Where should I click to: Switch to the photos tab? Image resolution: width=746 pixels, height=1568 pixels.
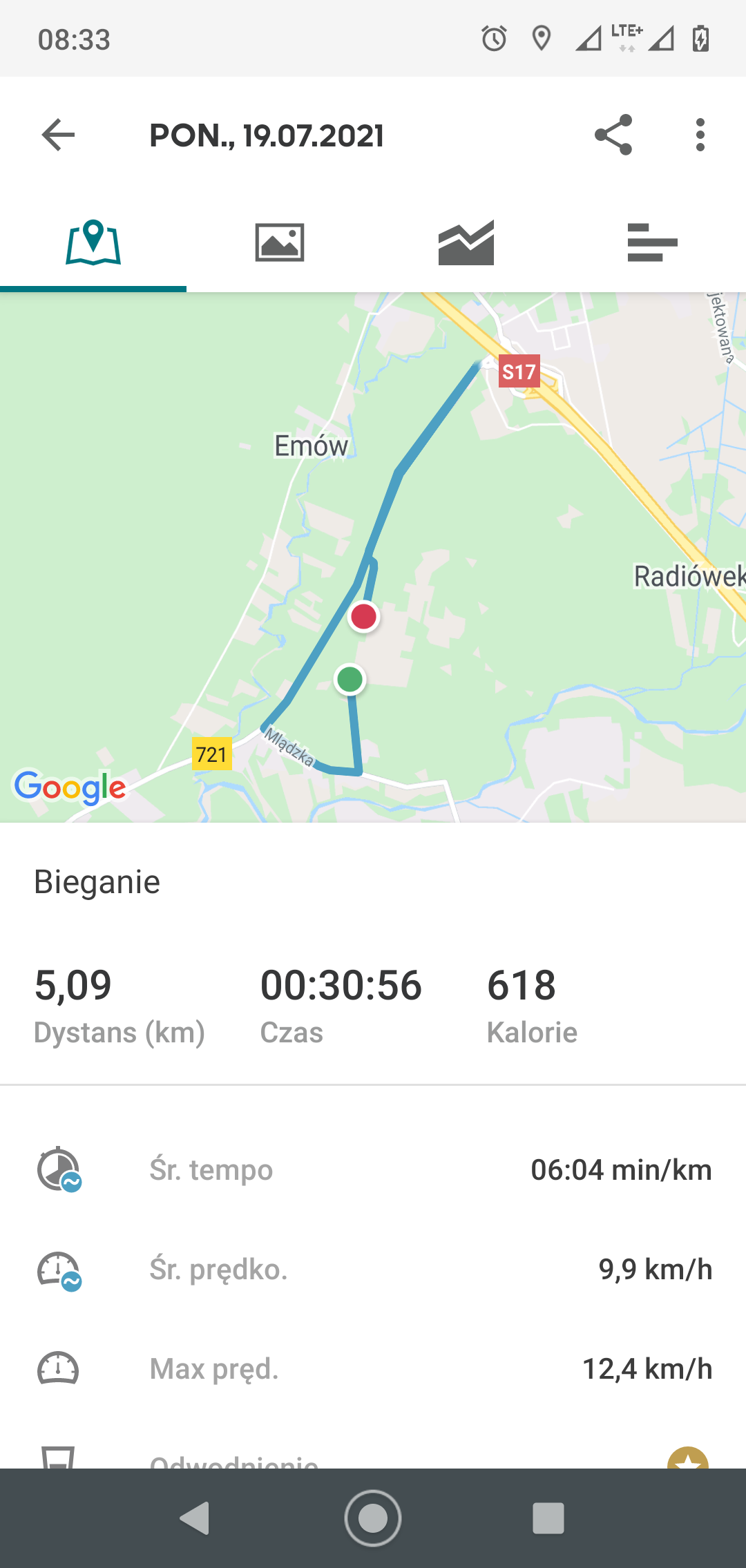[280, 243]
